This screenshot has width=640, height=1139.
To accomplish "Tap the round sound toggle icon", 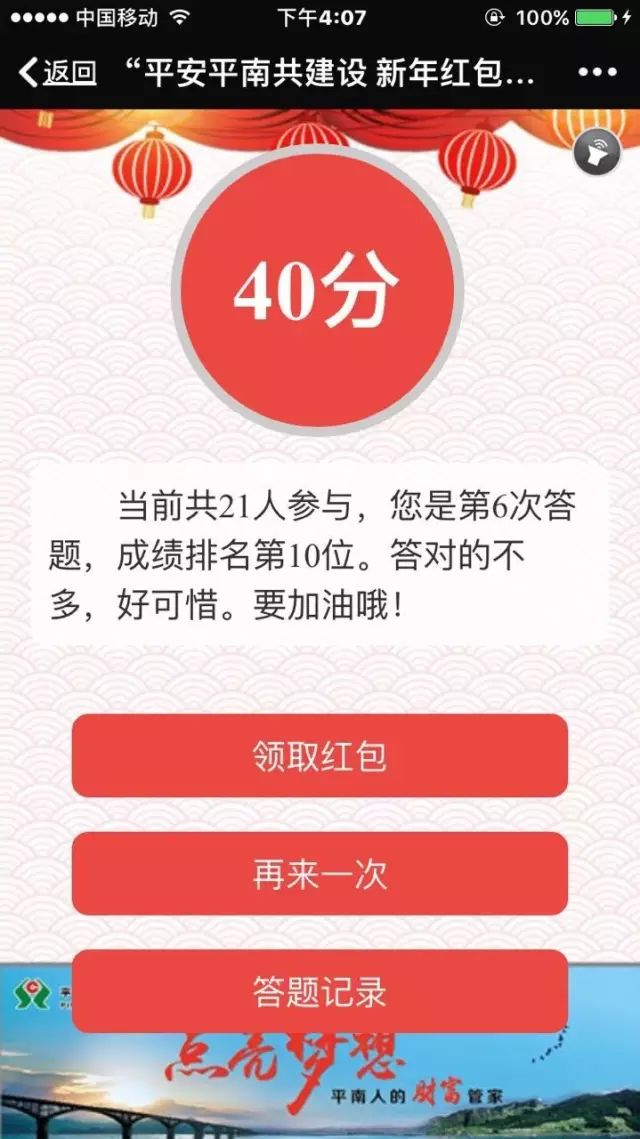I will click(597, 154).
